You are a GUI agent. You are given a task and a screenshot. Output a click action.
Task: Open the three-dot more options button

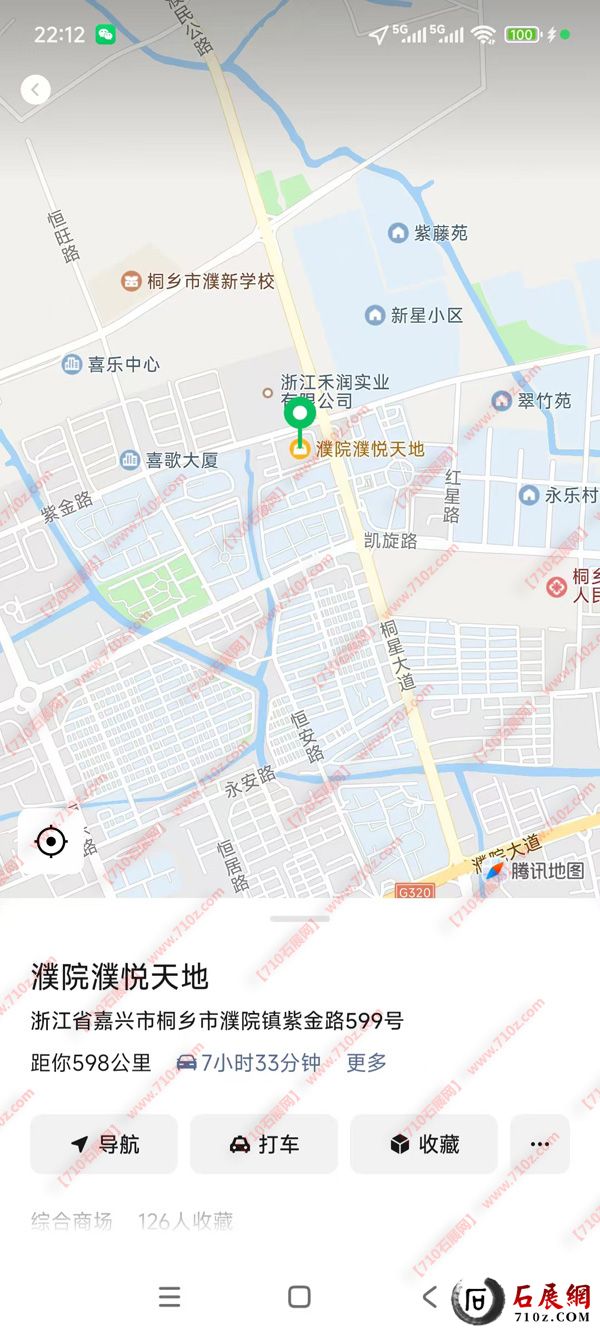pos(540,1144)
